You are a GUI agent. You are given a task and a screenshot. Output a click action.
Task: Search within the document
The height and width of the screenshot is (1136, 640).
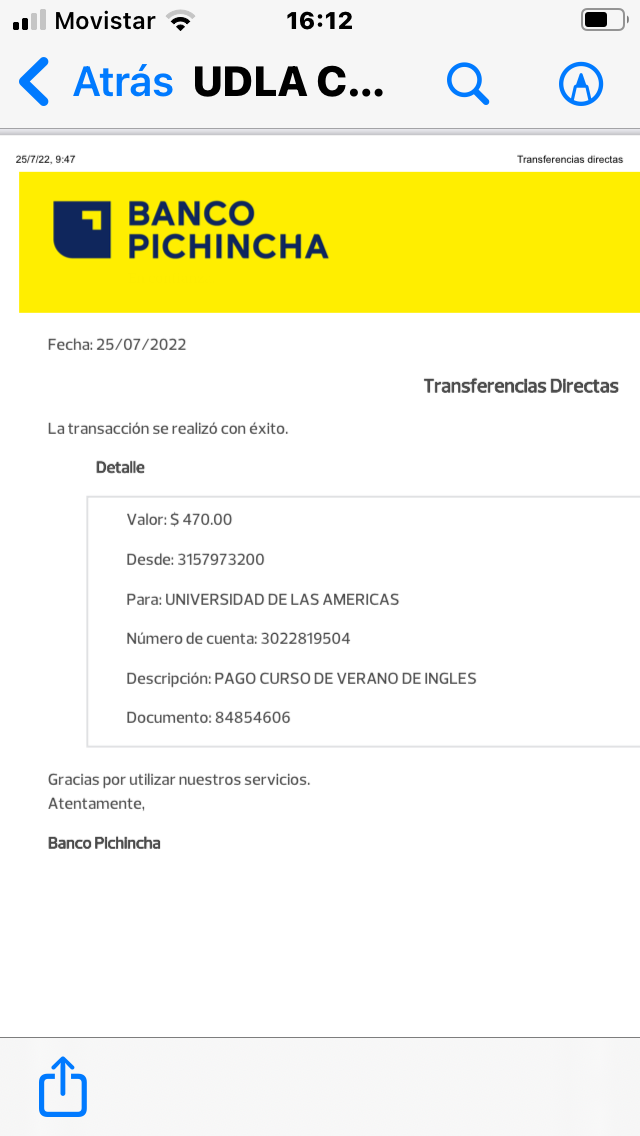pyautogui.click(x=467, y=83)
